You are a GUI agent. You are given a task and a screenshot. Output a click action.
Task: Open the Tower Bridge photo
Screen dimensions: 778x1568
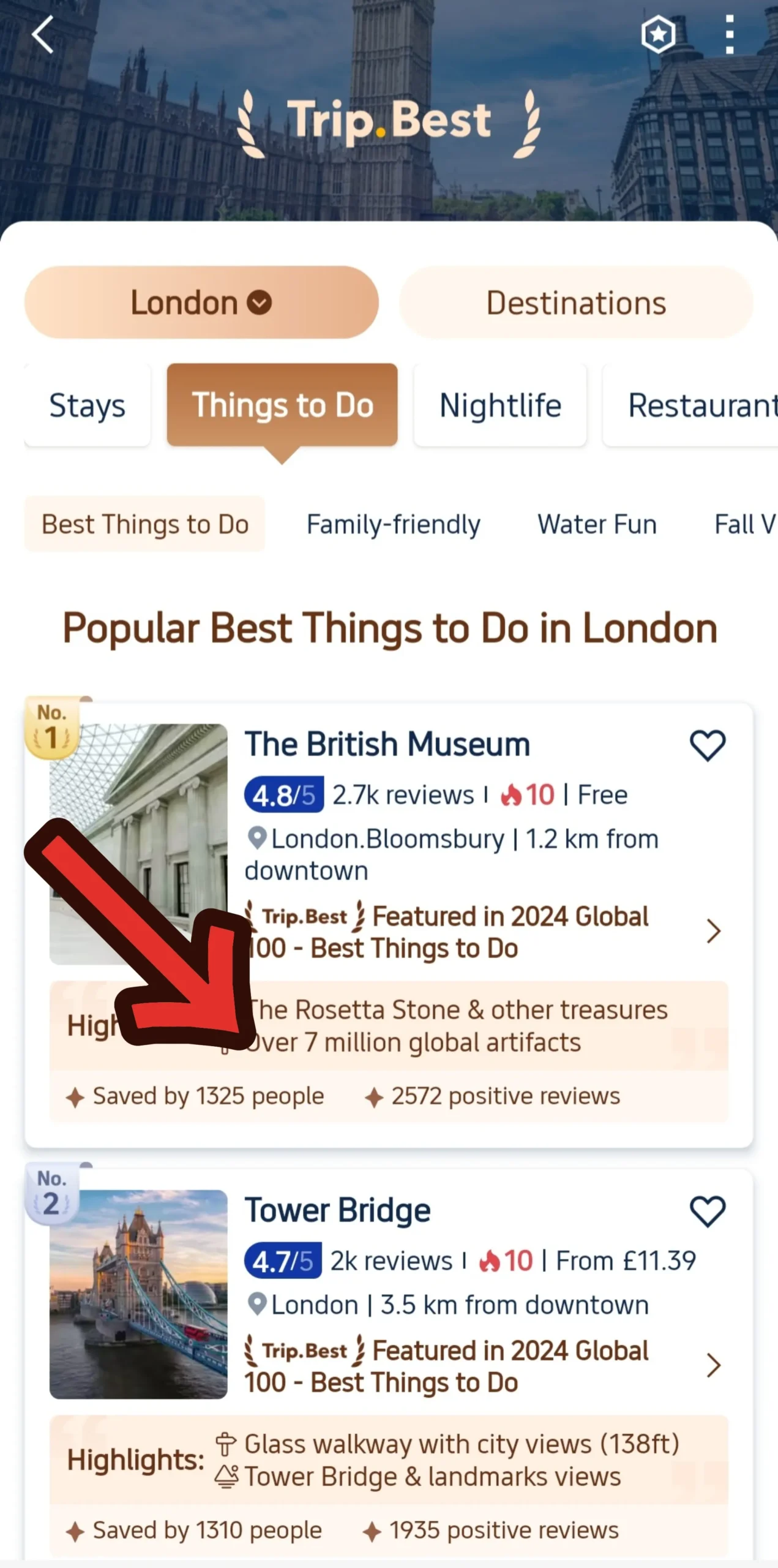pos(138,1294)
